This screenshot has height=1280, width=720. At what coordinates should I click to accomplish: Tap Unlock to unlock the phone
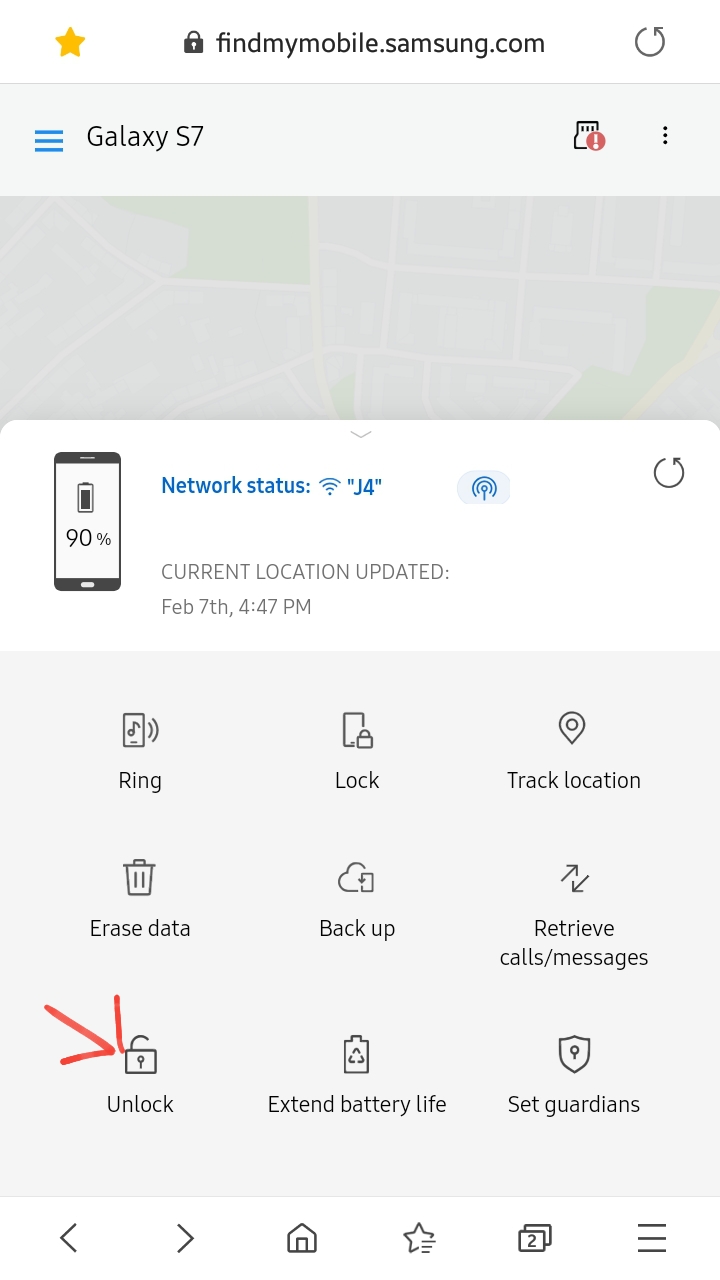point(140,1072)
